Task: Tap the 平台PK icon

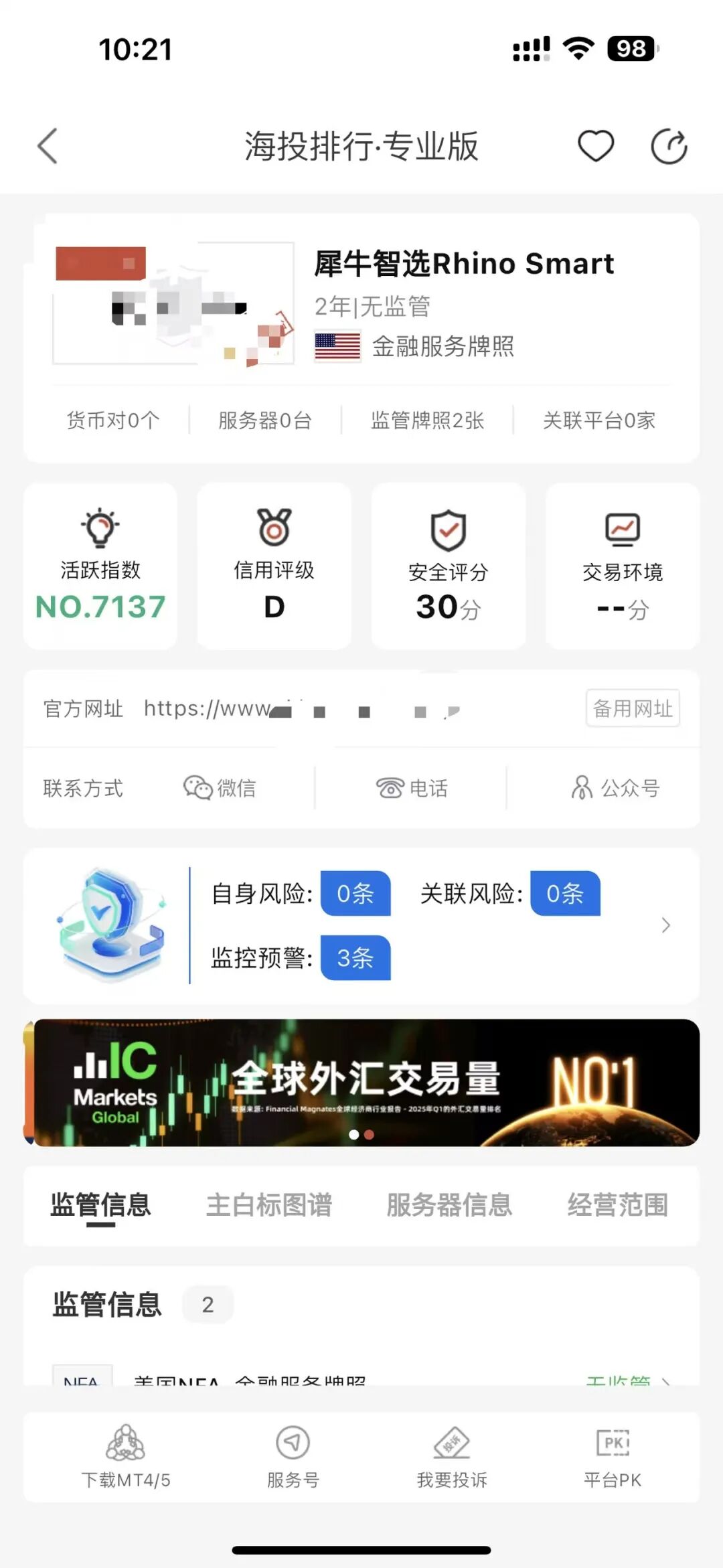Action: tap(612, 1443)
